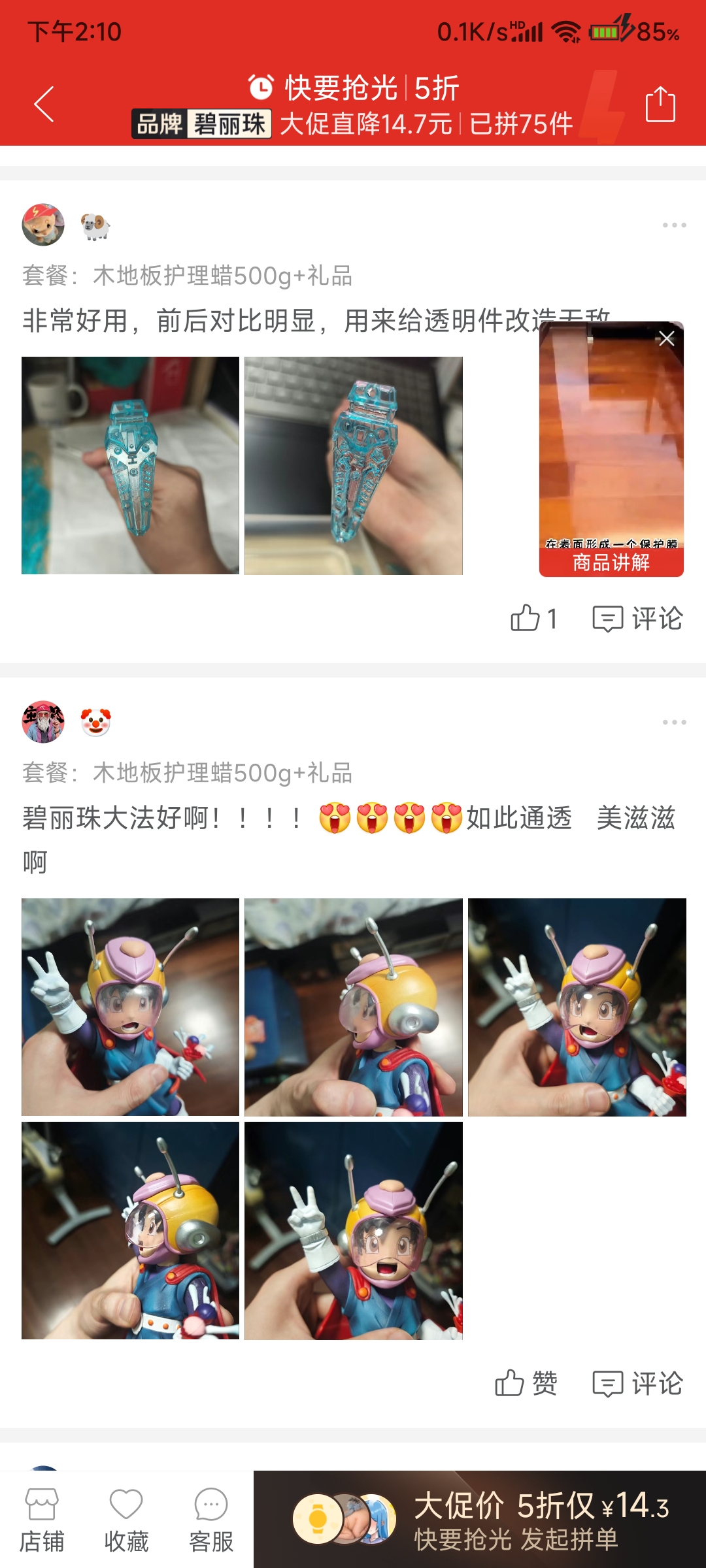Open second blue transparent part photo
Screen dimensions: 706x1568
coord(354,465)
